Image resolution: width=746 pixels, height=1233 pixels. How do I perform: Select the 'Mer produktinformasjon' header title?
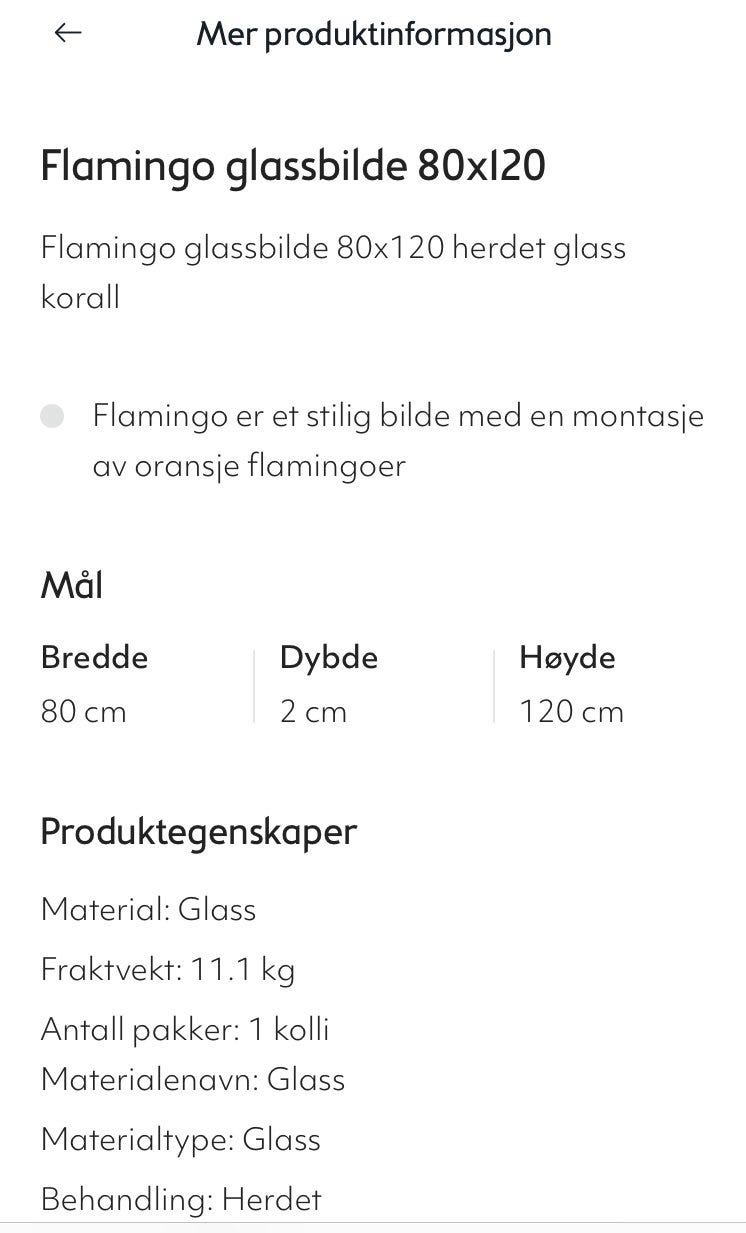[373, 34]
